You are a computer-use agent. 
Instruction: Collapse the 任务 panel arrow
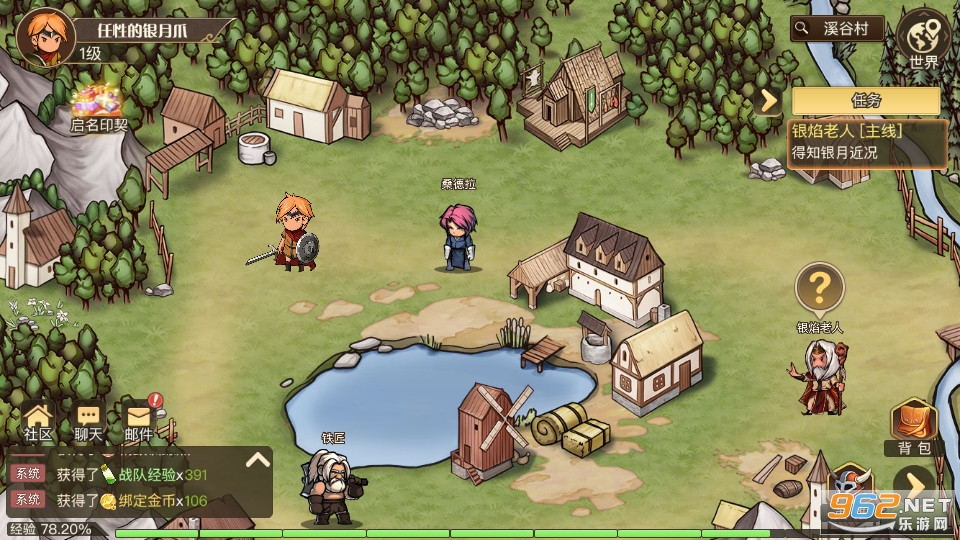(x=769, y=100)
